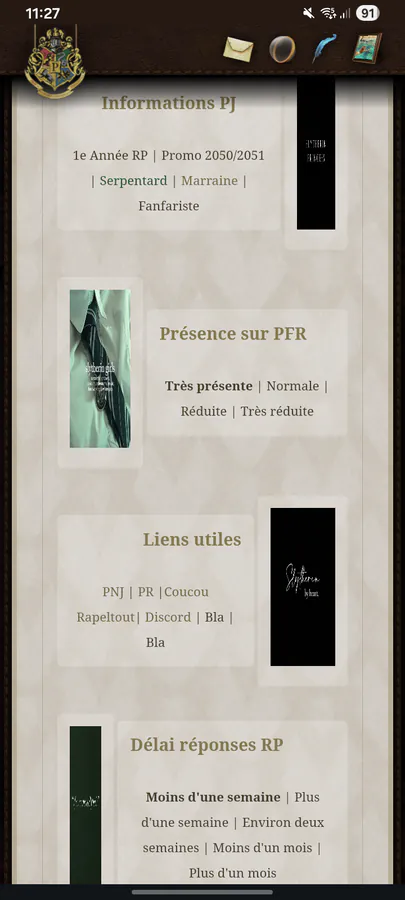The height and width of the screenshot is (900, 405).
Task: Open the Serpentard house link
Action: (x=133, y=181)
